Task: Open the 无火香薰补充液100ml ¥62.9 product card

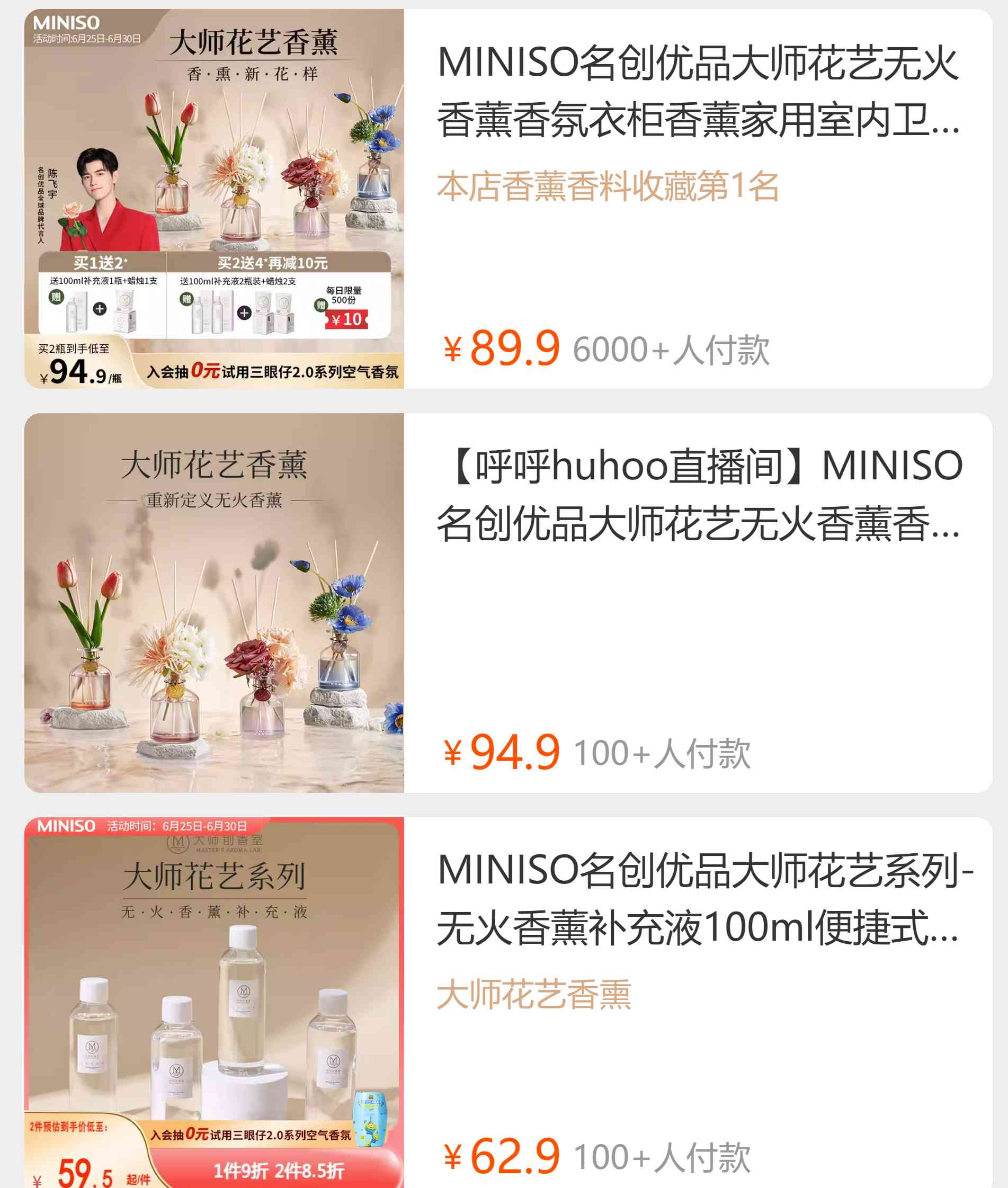Action: pos(697,898)
